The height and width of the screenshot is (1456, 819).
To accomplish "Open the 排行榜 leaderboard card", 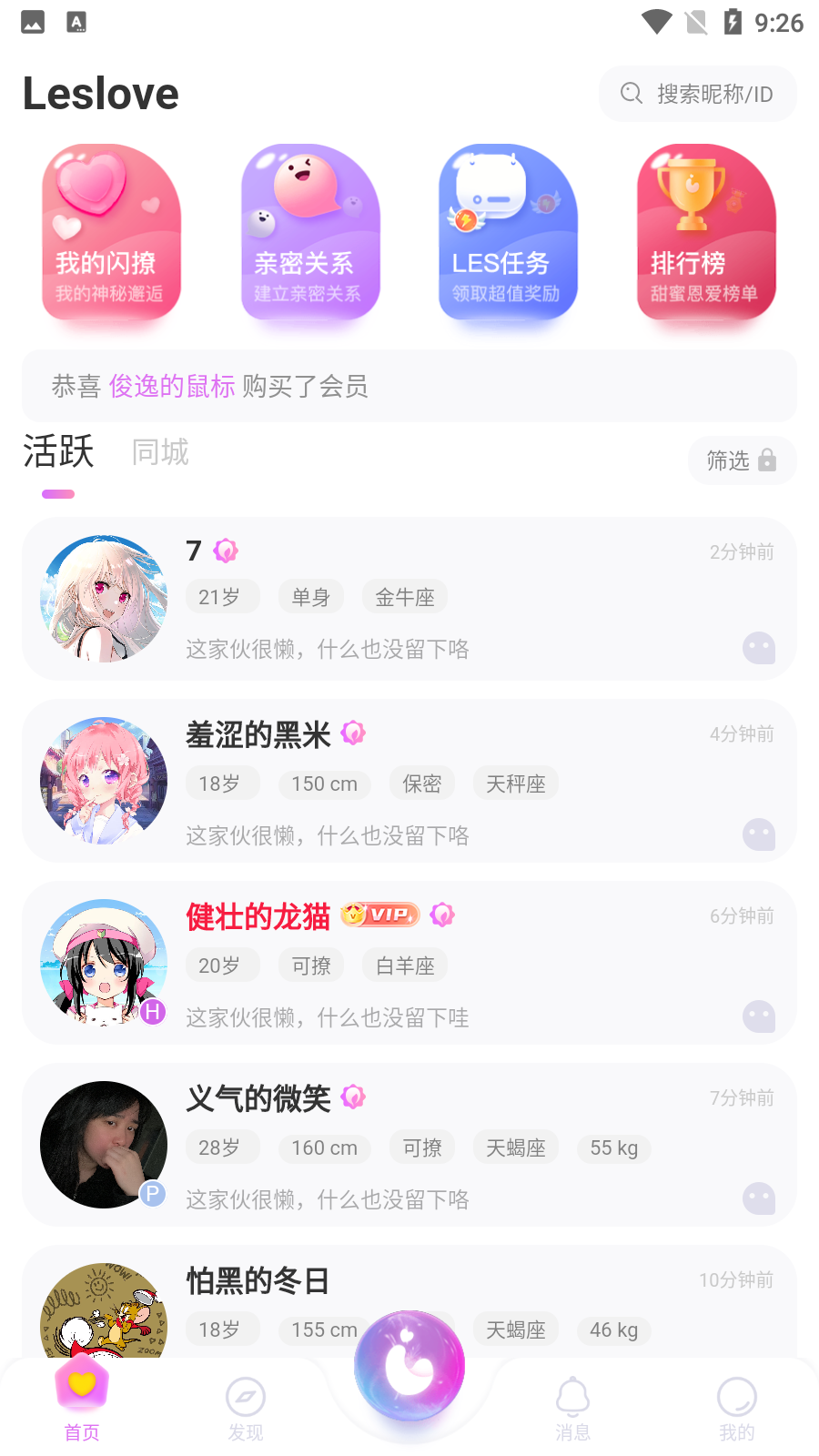I will pyautogui.click(x=706, y=233).
